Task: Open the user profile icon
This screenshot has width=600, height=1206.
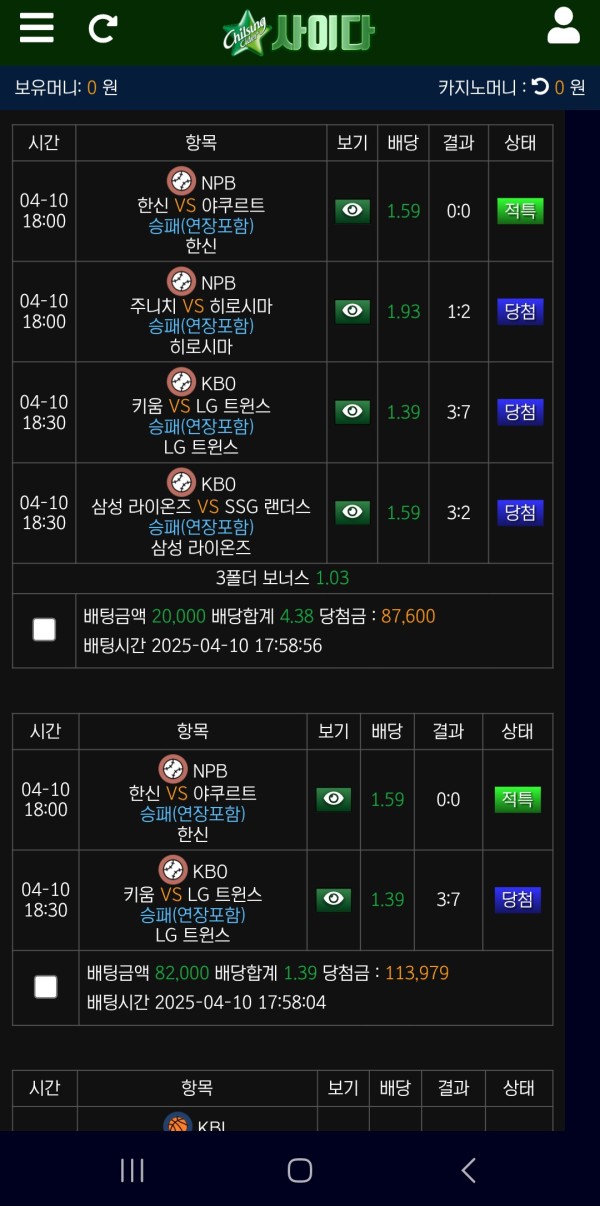Action: pos(563,26)
